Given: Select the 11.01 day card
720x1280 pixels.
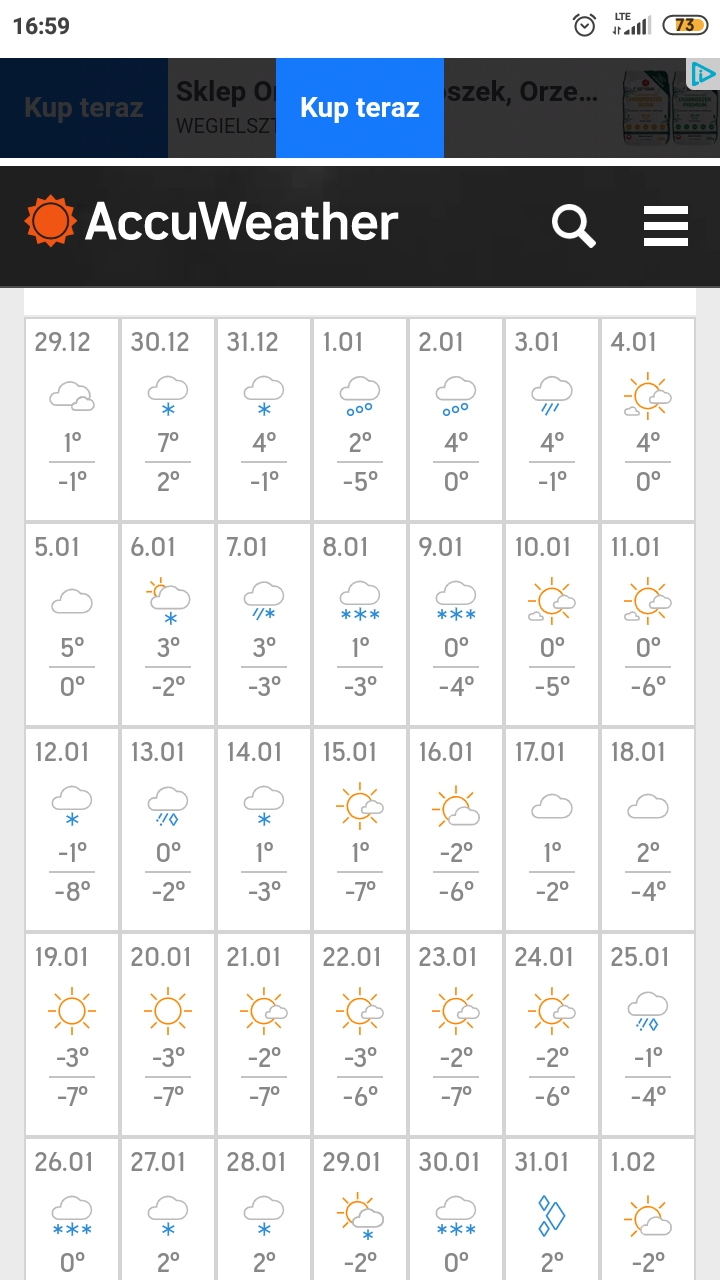Looking at the screenshot, I should pyautogui.click(x=648, y=623).
